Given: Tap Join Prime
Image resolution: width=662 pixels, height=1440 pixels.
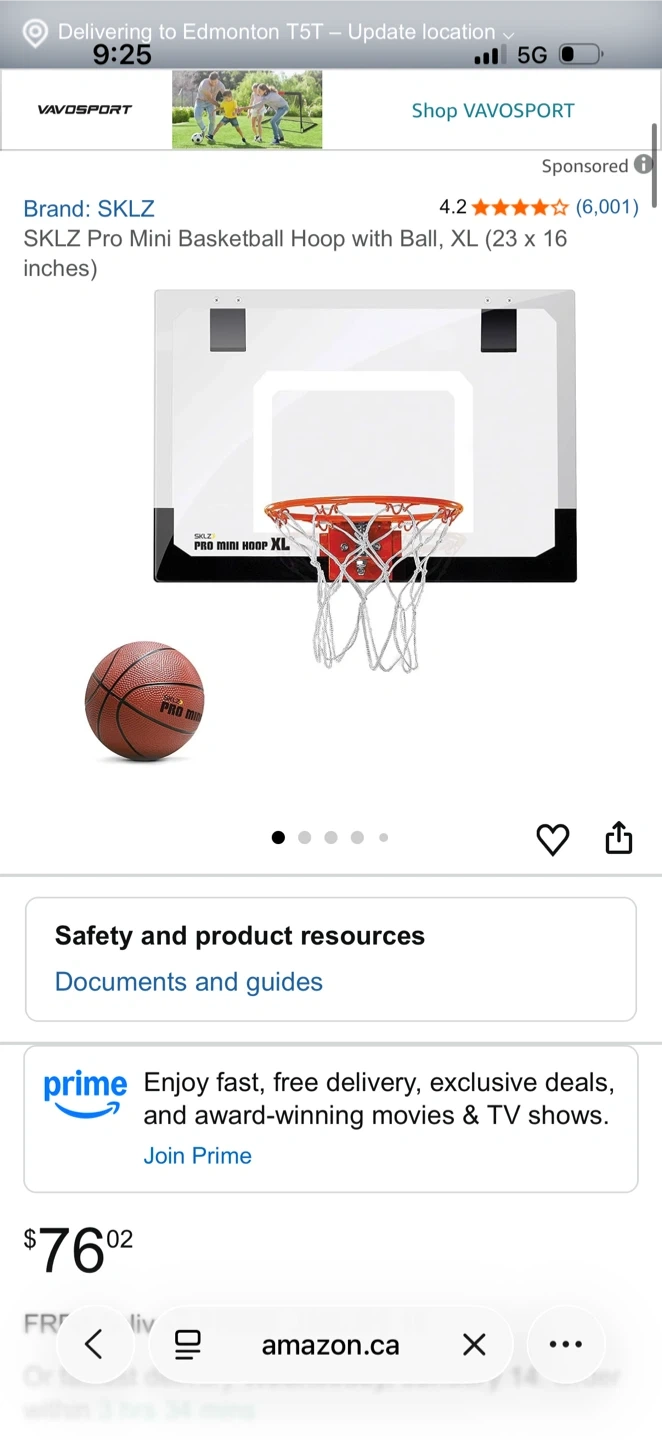Looking at the screenshot, I should [x=197, y=1156].
